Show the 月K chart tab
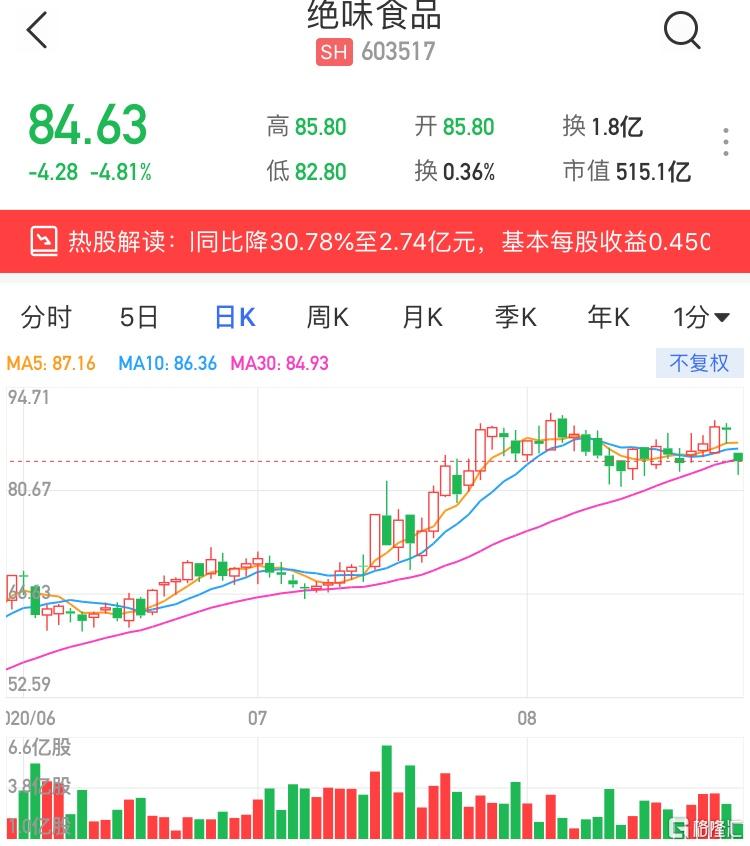750x846 pixels. click(x=422, y=318)
